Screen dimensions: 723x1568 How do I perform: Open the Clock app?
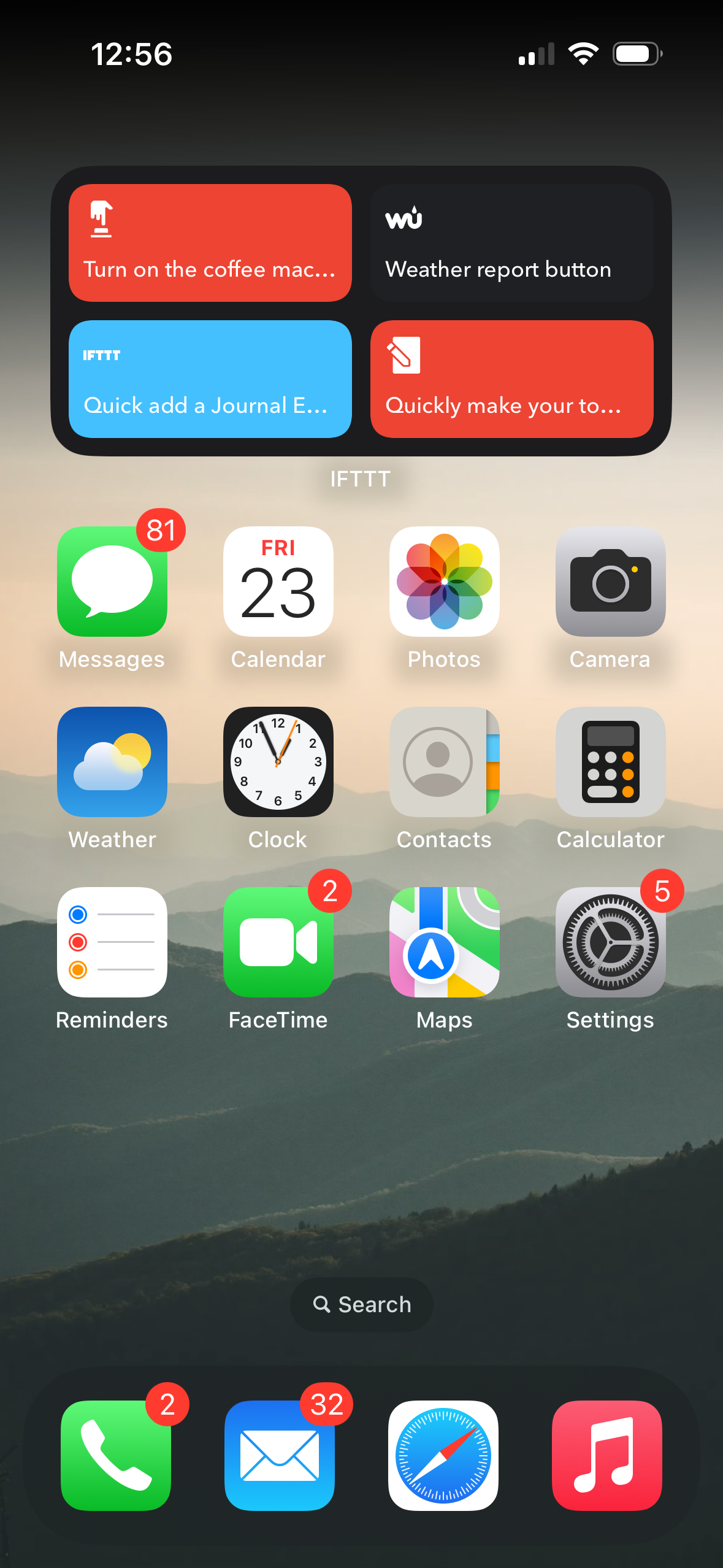tap(278, 762)
